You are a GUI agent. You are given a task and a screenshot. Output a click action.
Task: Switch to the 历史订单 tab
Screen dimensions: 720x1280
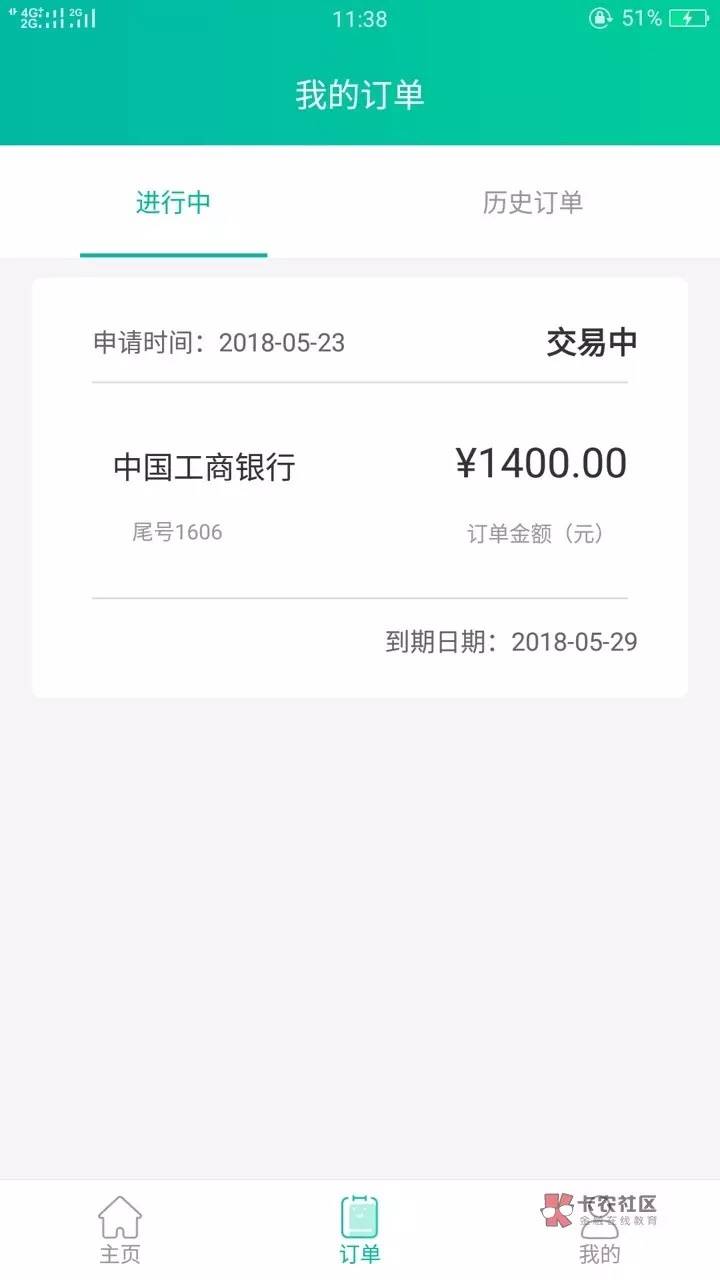pos(532,203)
